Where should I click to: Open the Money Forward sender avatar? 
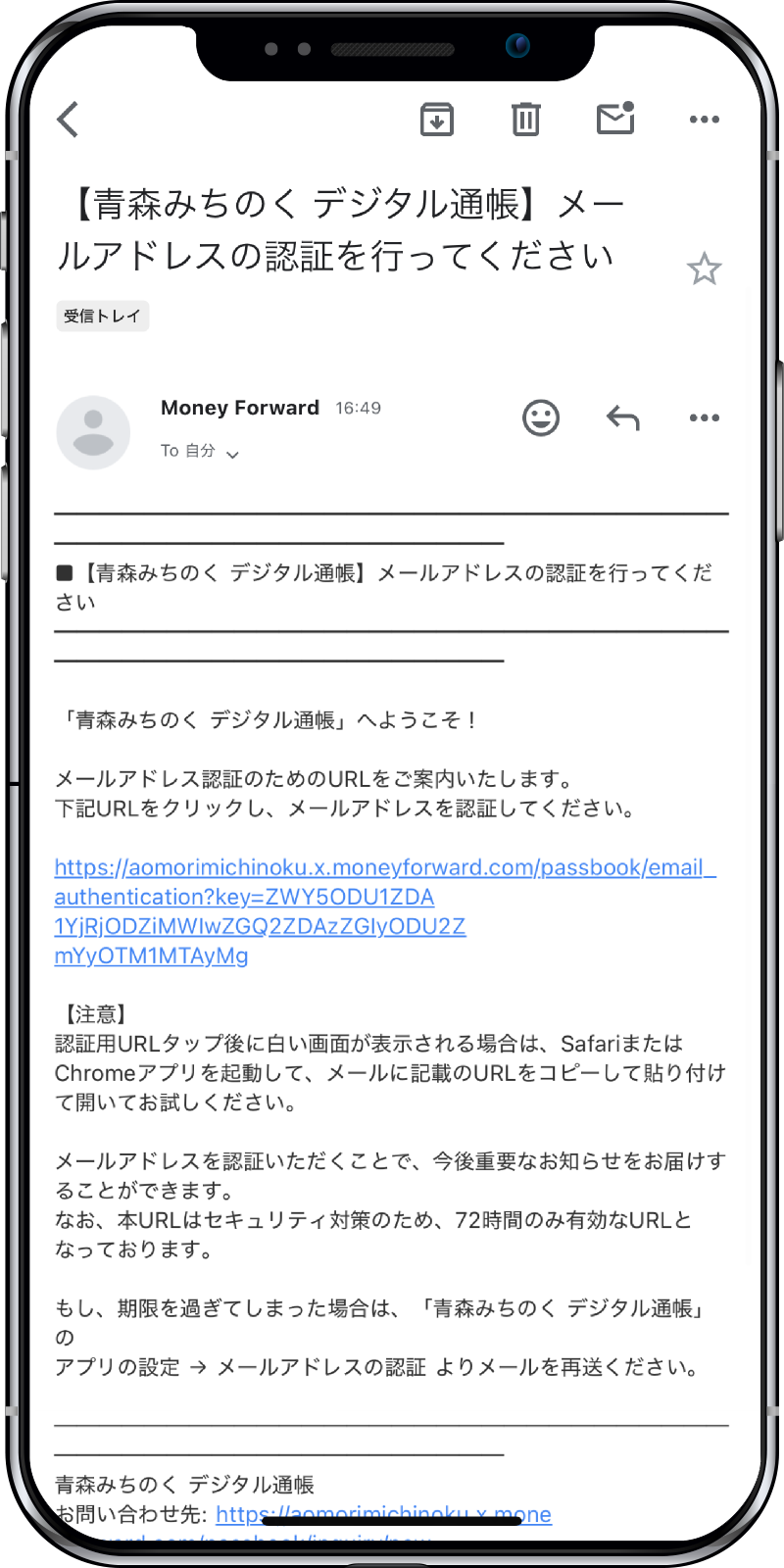(x=93, y=432)
